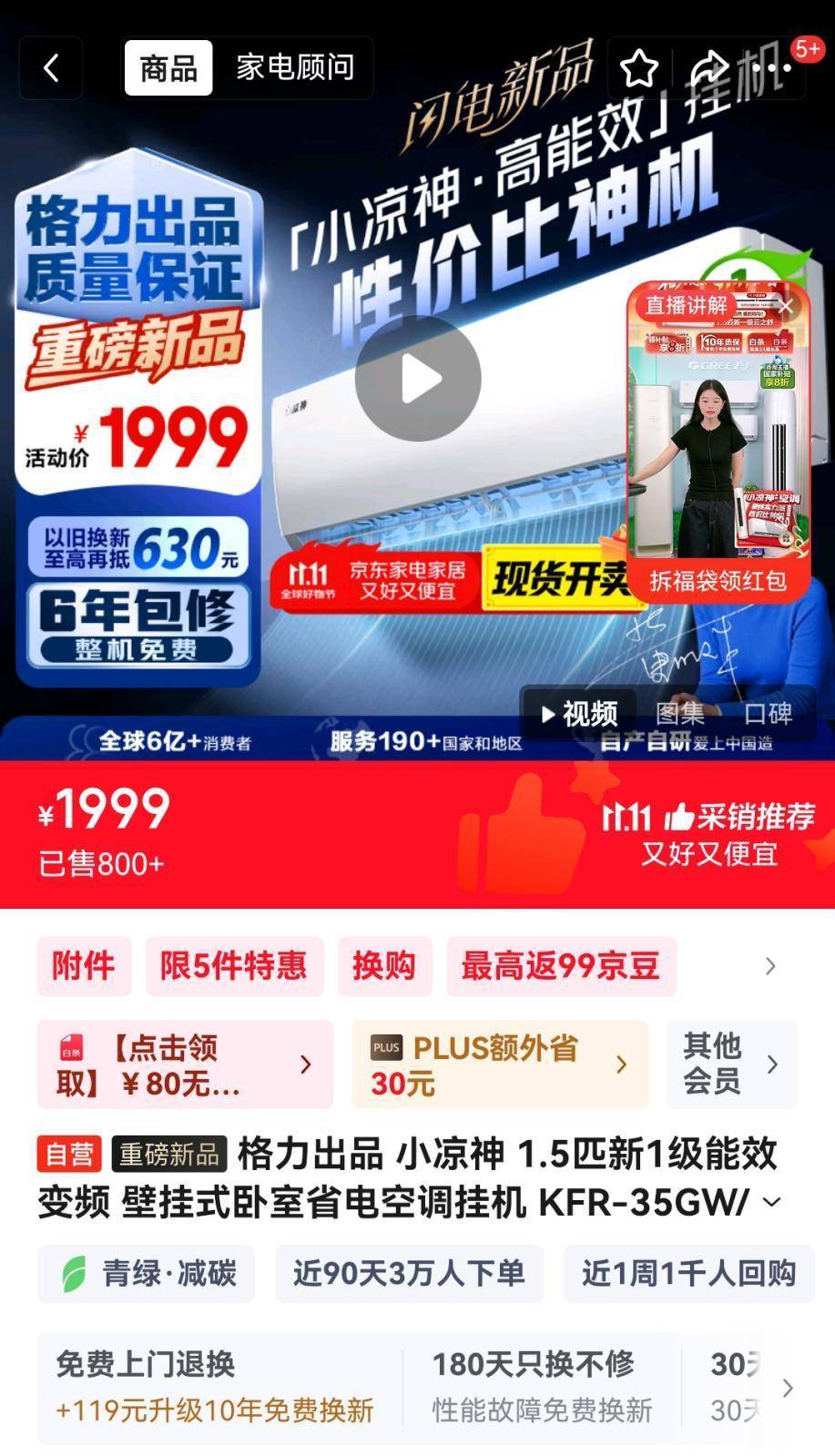Viewport: 835px width, 1456px height.
Task: Expand the full product title
Action: coord(771,1202)
